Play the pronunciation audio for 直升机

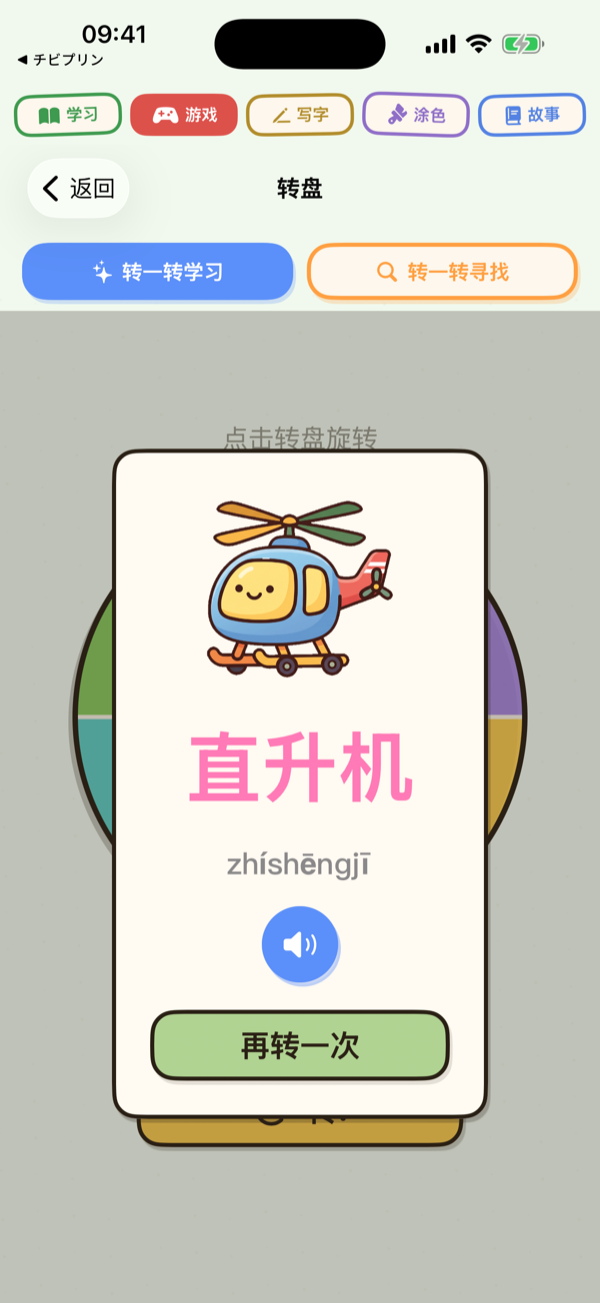300,944
